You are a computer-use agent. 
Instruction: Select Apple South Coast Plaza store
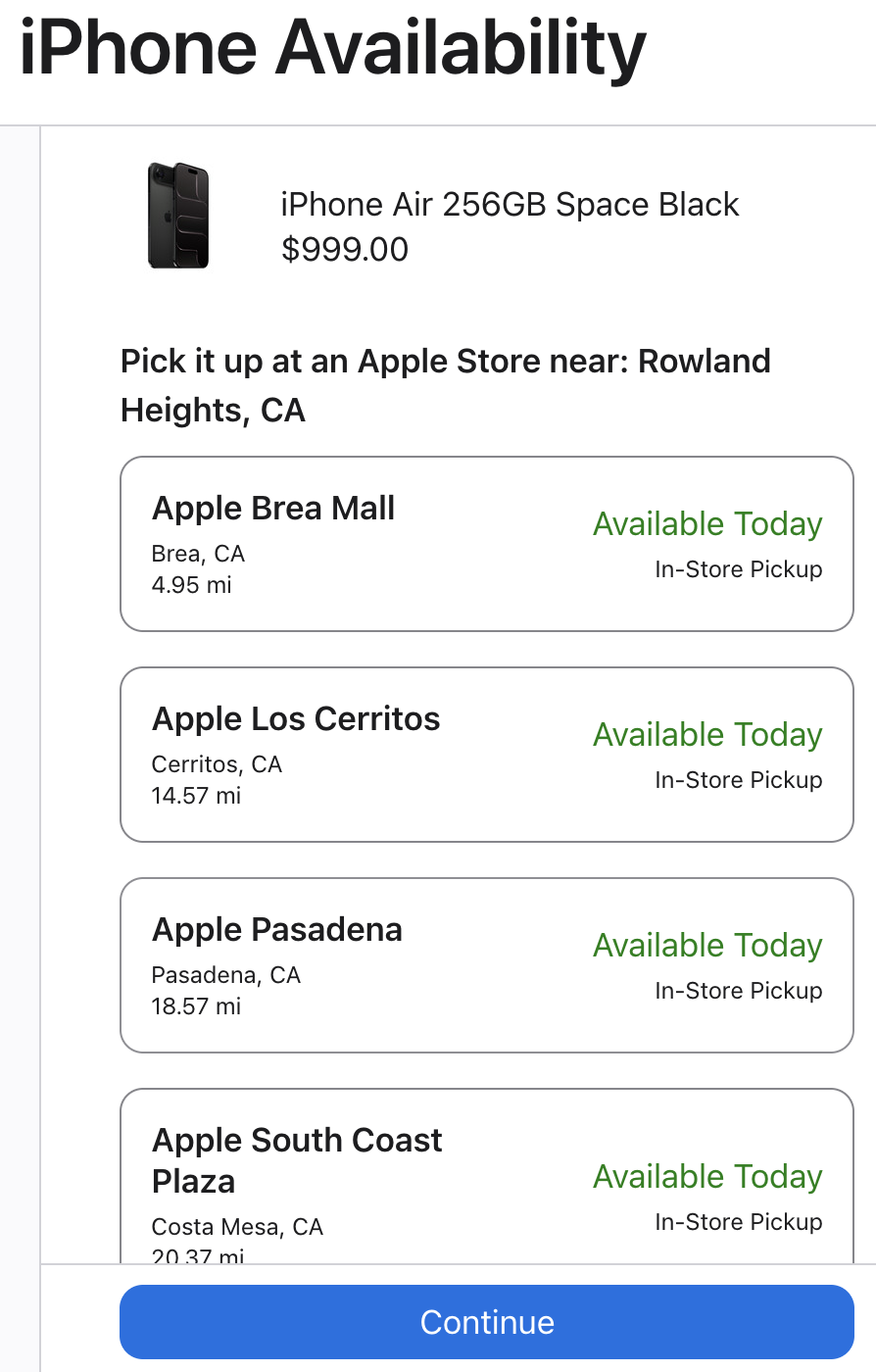click(486, 1176)
